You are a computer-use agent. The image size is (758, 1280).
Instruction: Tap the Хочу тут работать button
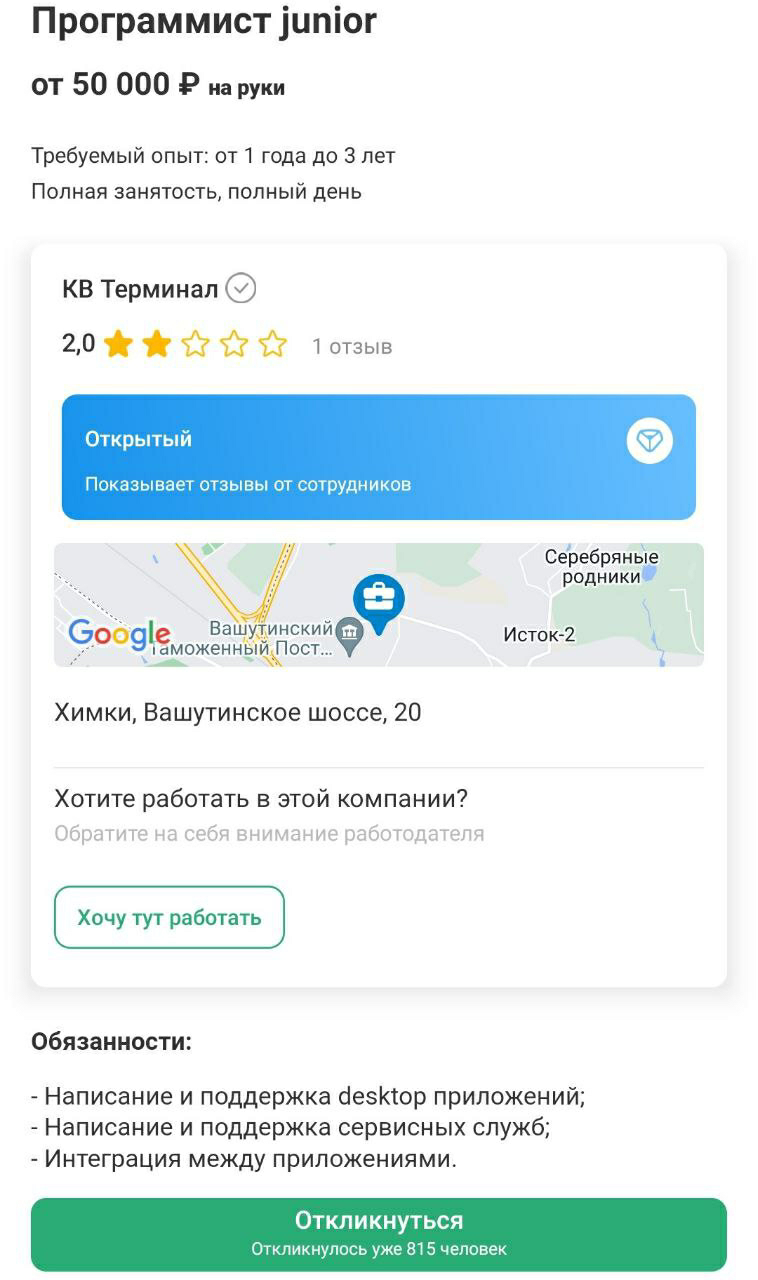[x=169, y=917]
